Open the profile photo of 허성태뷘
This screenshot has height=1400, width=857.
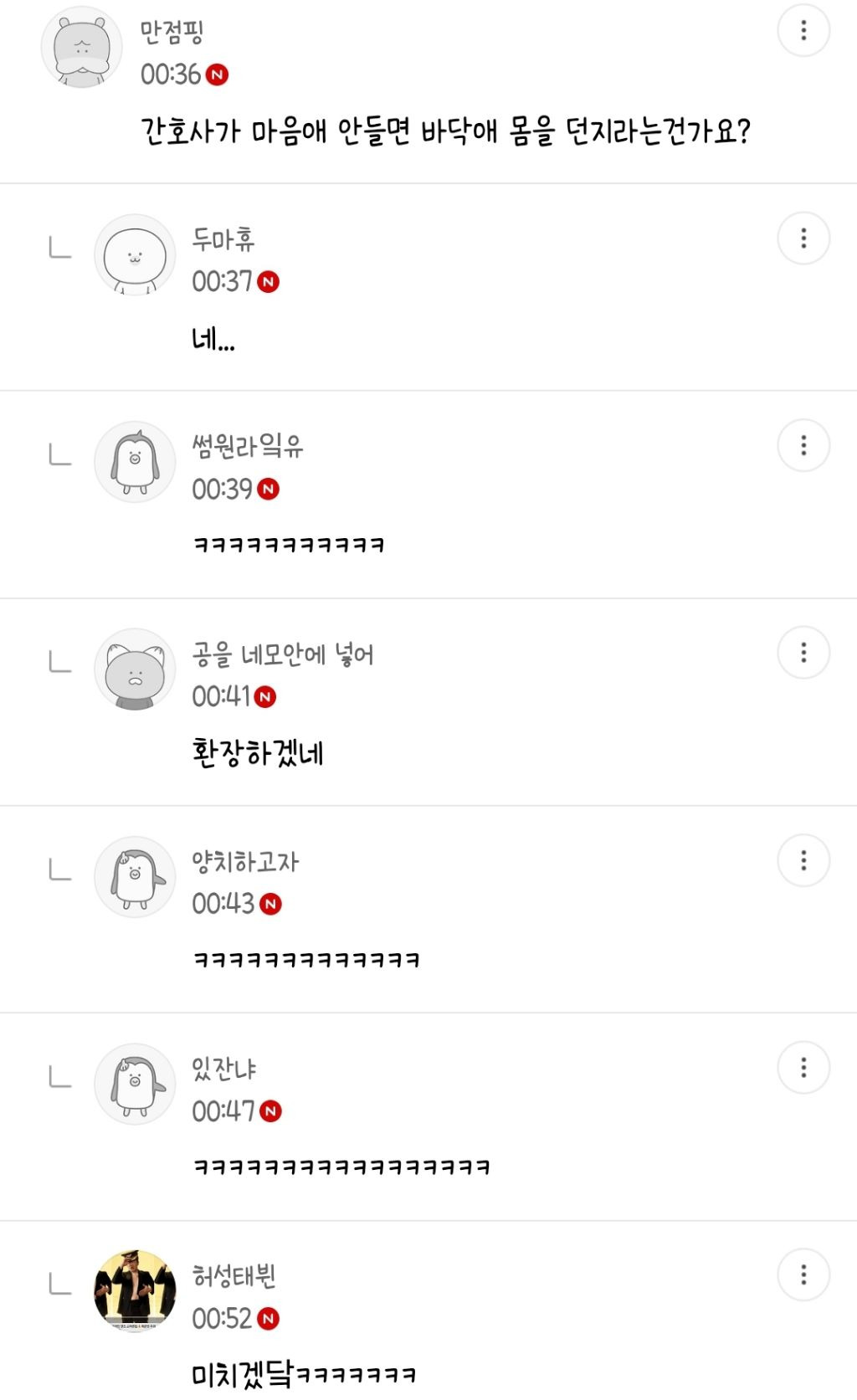(x=135, y=1291)
